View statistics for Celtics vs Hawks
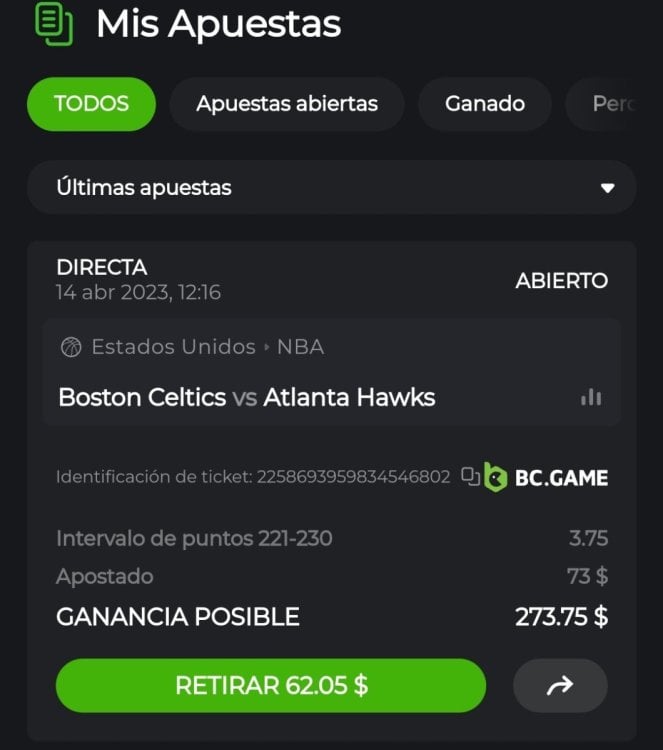663x750 pixels. coord(591,397)
